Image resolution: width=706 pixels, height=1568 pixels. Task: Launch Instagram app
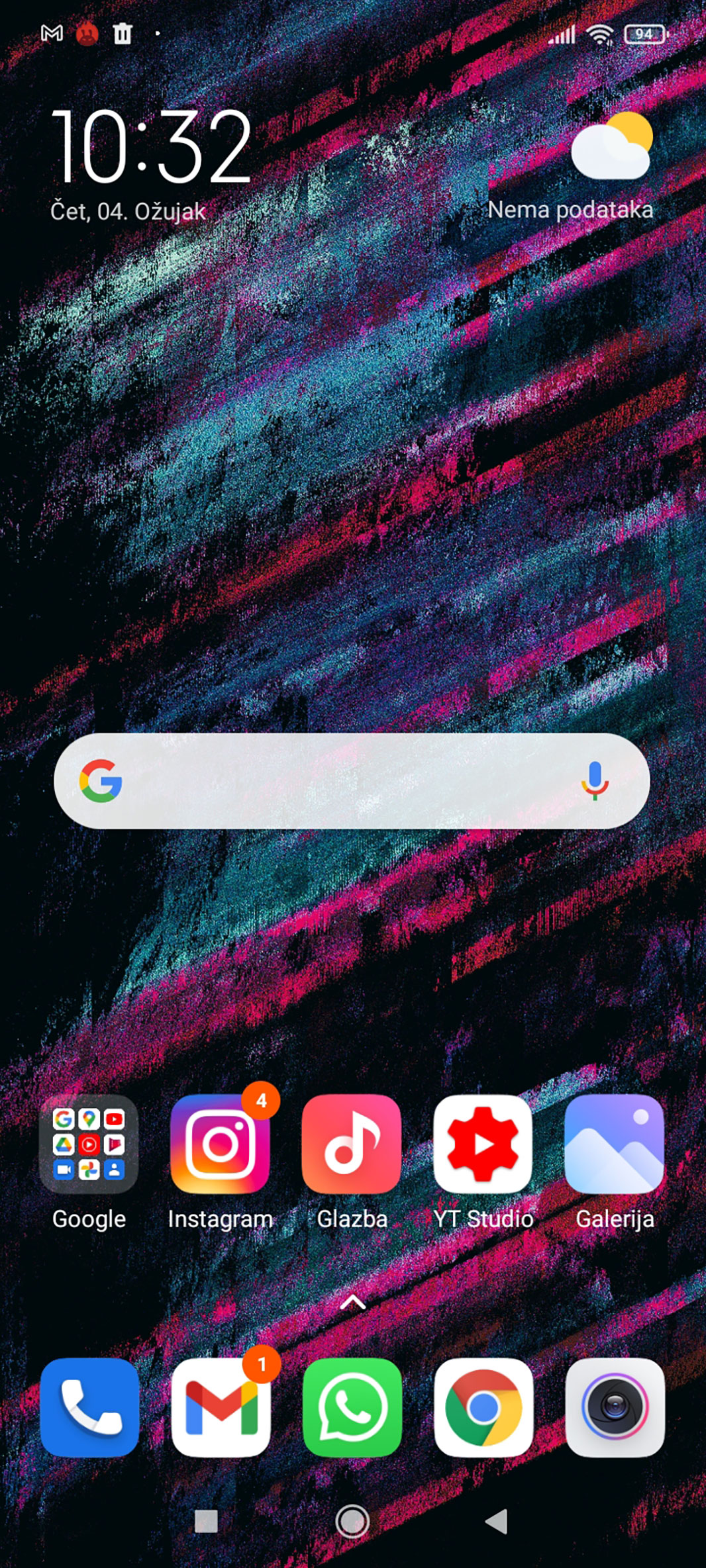[220, 1144]
